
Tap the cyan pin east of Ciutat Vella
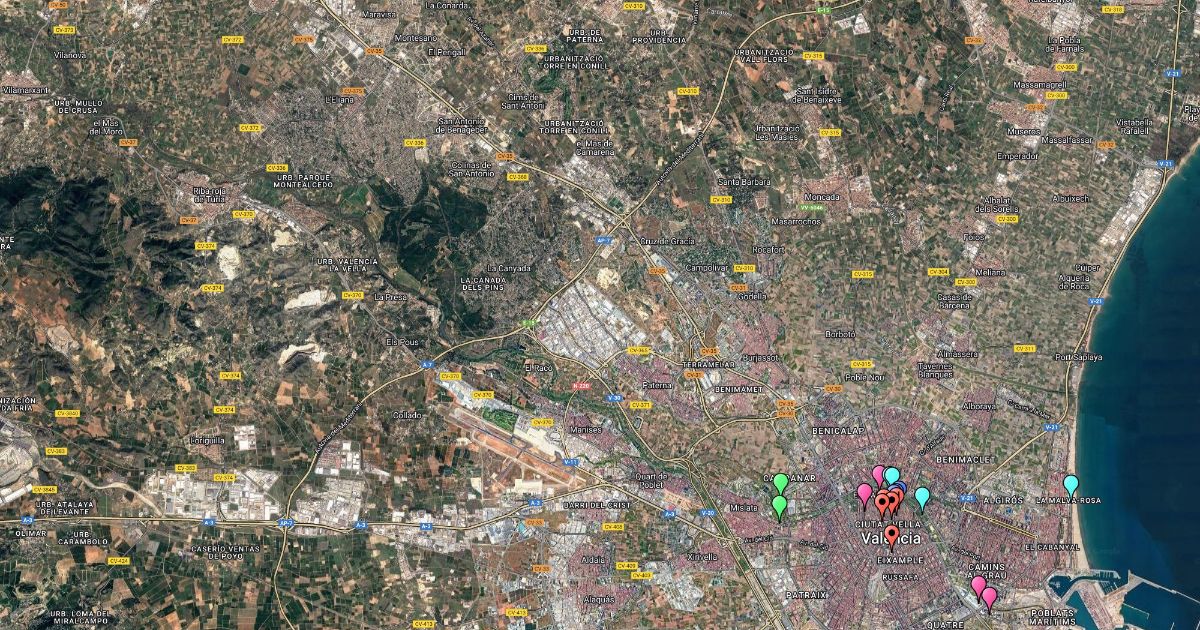922,497
